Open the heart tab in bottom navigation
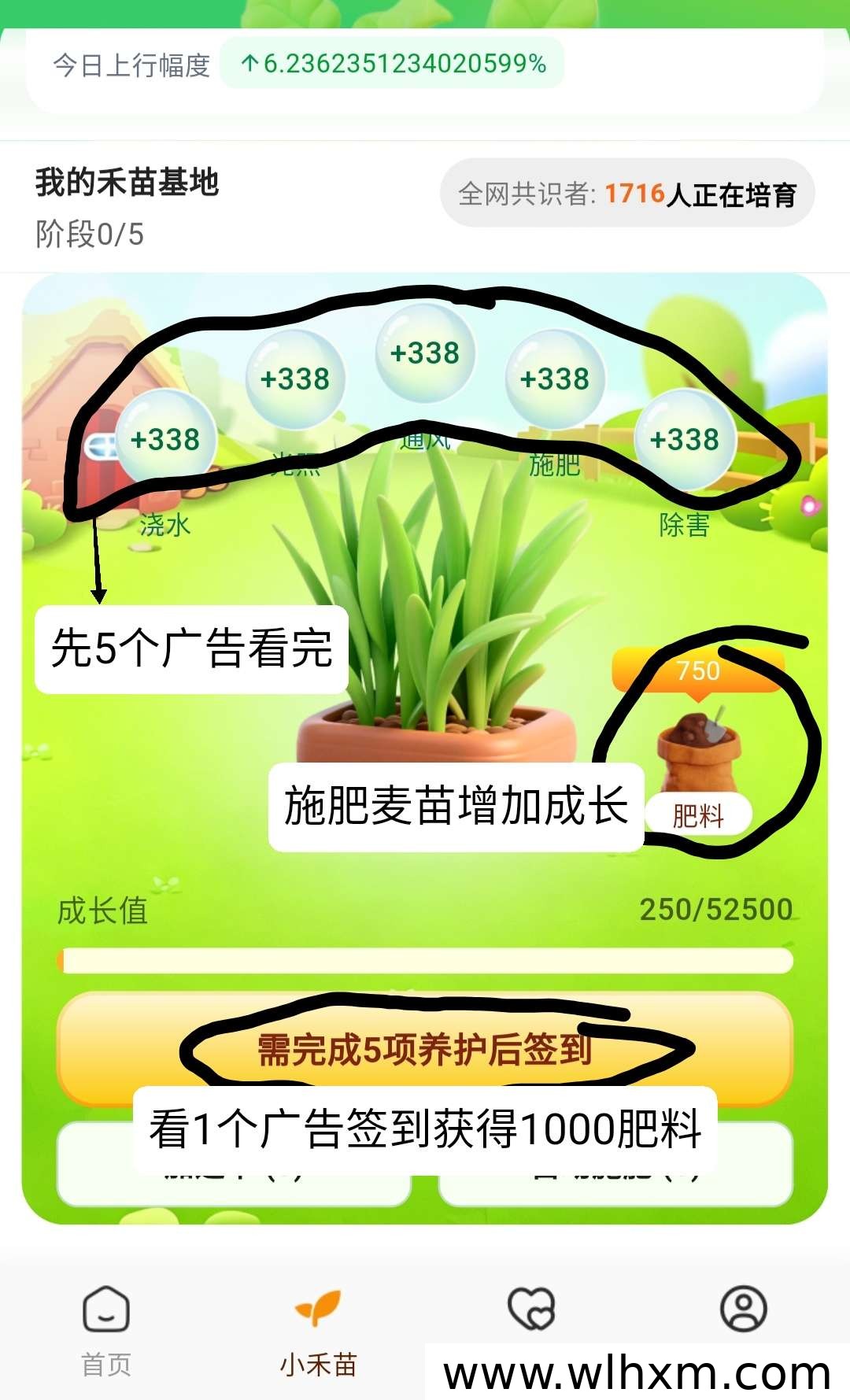The width and height of the screenshot is (850, 1400). click(x=531, y=1310)
